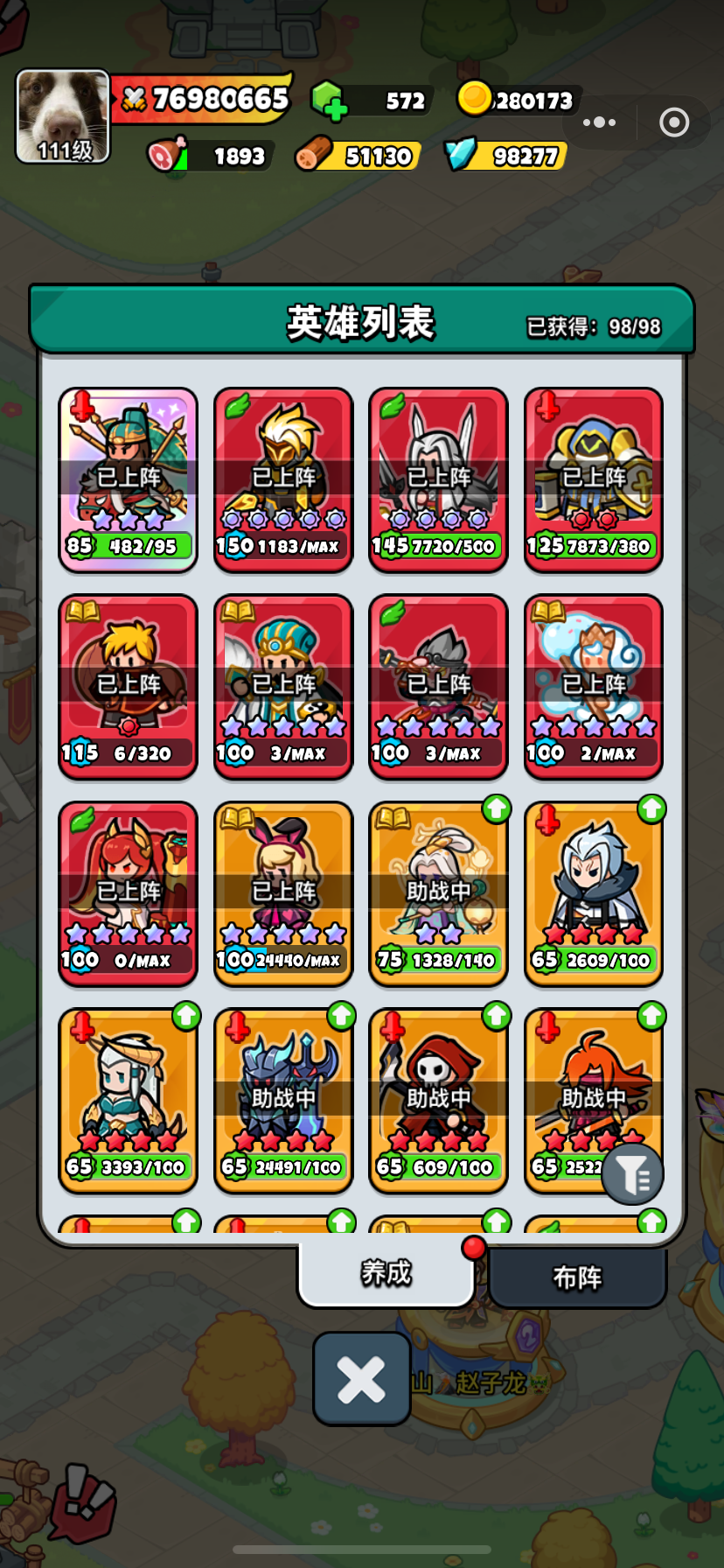The height and width of the screenshot is (1568, 724).
Task: Open the hero card showing 24440/MAX
Action: click(283, 893)
